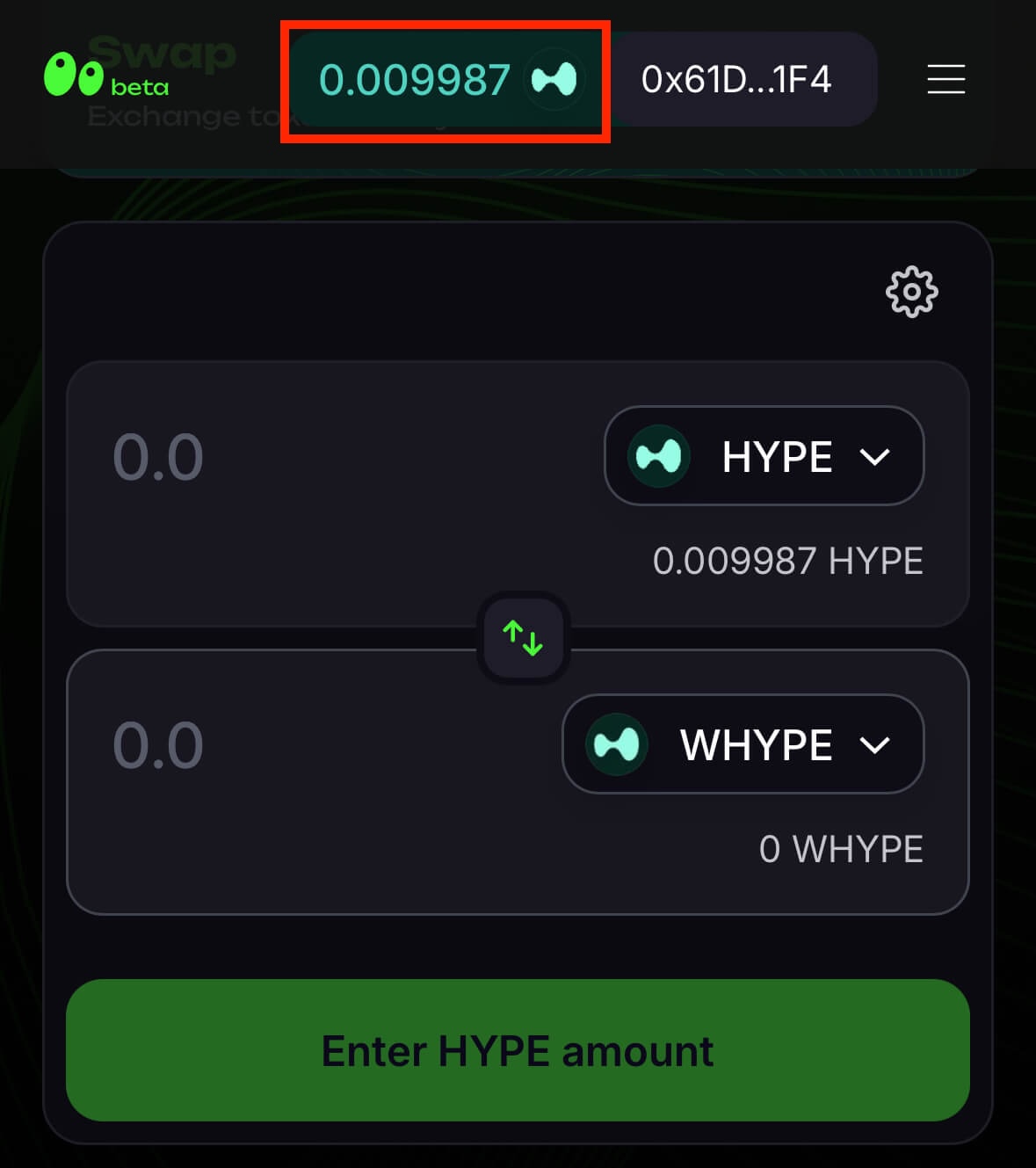Image resolution: width=1036 pixels, height=1168 pixels.
Task: Open the swap settings gear
Action: click(x=912, y=294)
